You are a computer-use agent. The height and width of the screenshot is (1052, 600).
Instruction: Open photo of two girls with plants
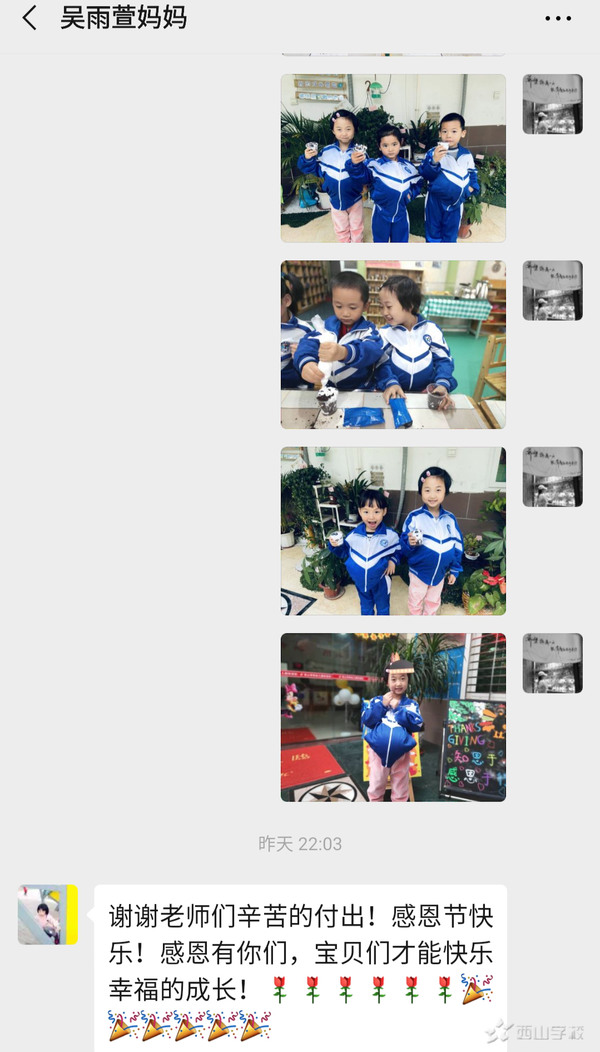pyautogui.click(x=393, y=531)
